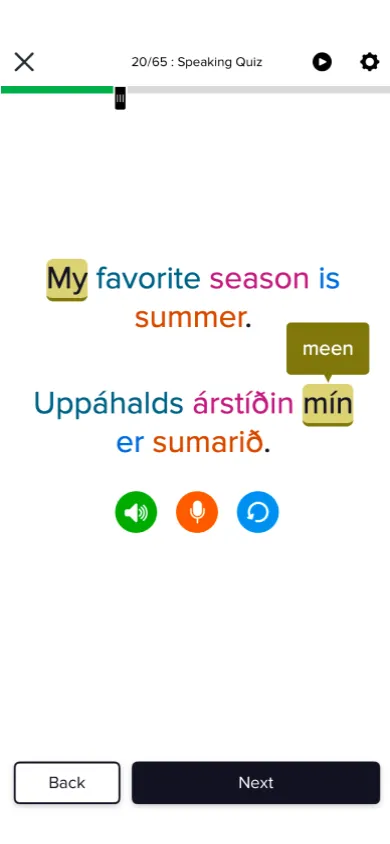Open the settings gear

(370, 62)
